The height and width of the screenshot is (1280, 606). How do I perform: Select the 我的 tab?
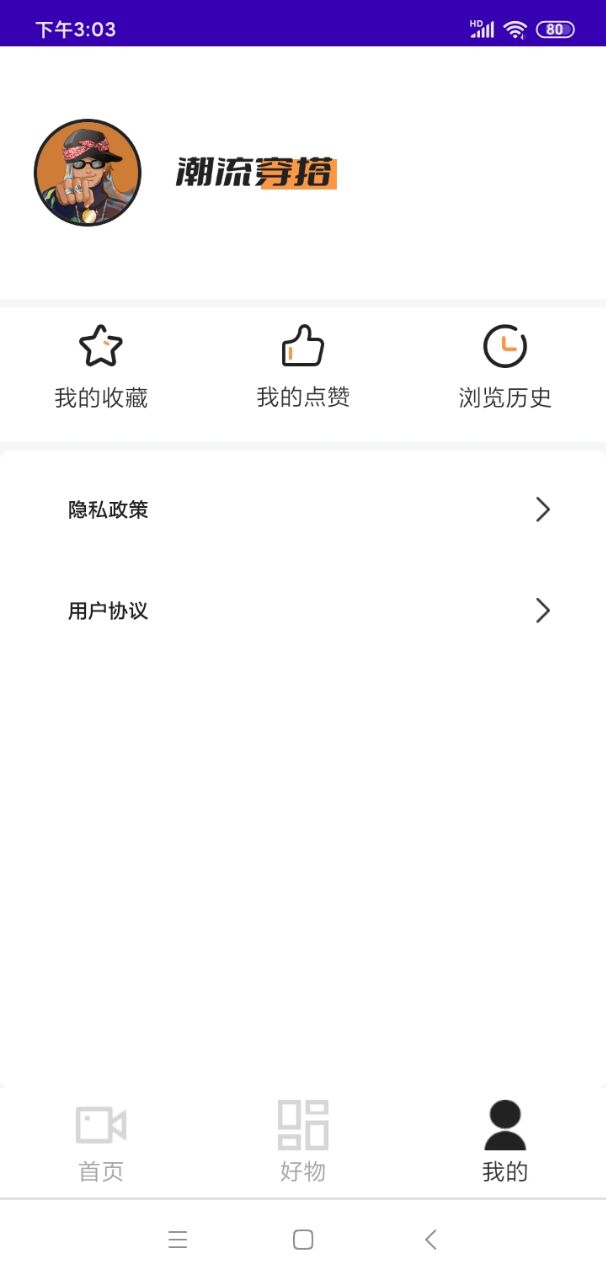(505, 1143)
